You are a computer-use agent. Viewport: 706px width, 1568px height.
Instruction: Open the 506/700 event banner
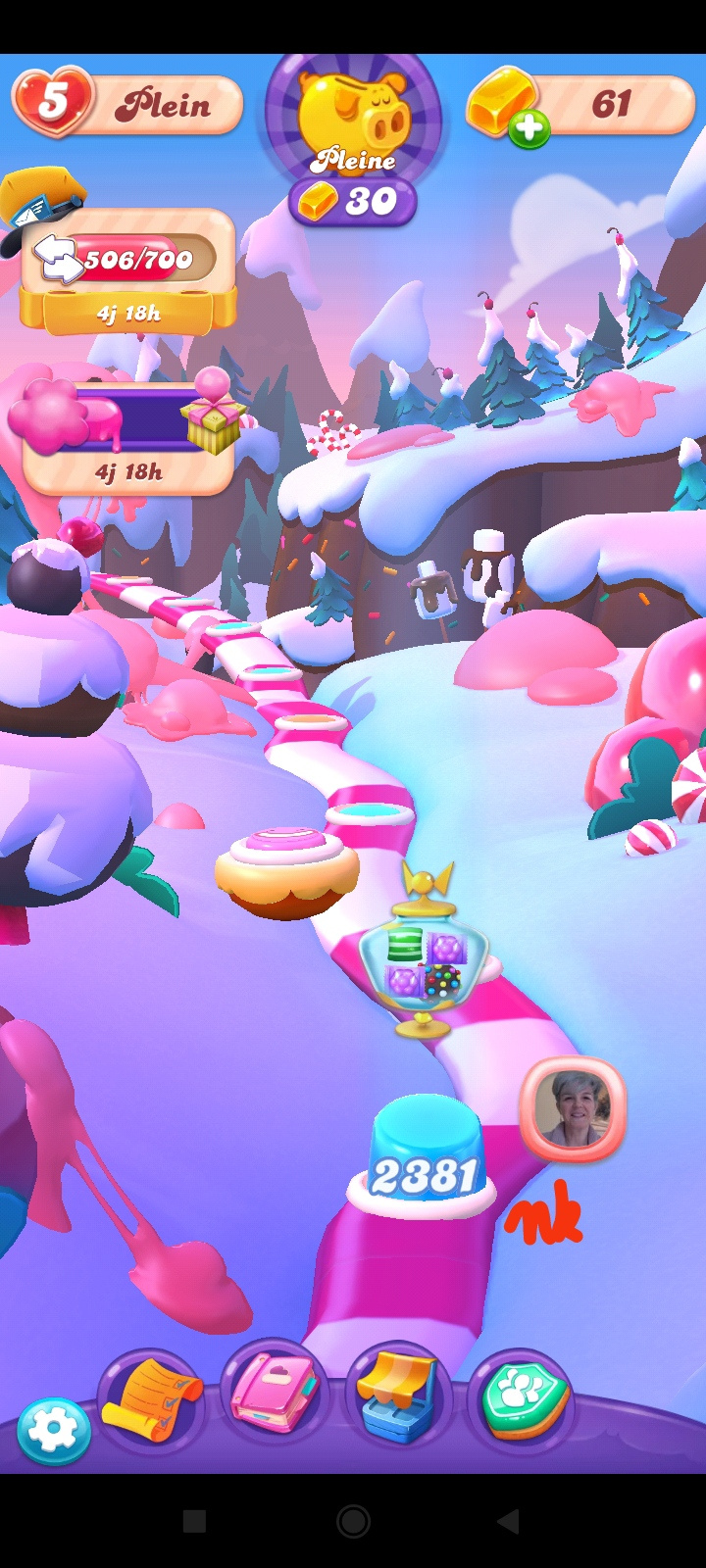[127, 269]
